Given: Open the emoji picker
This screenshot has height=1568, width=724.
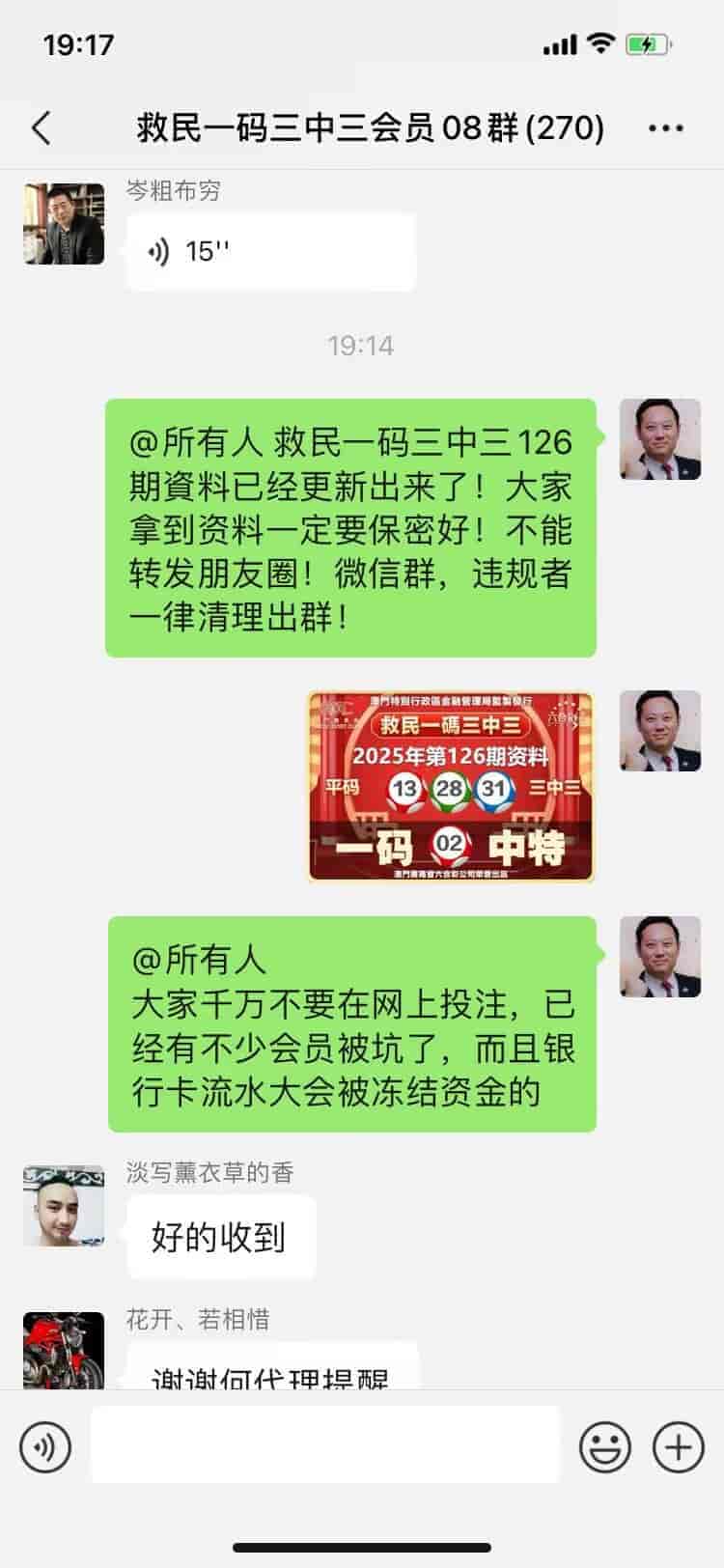Looking at the screenshot, I should tap(605, 1447).
